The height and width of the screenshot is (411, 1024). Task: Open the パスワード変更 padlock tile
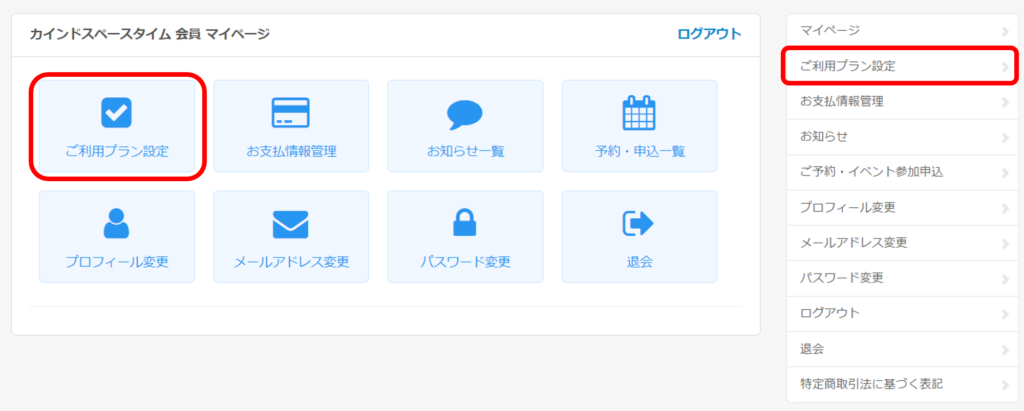465,236
